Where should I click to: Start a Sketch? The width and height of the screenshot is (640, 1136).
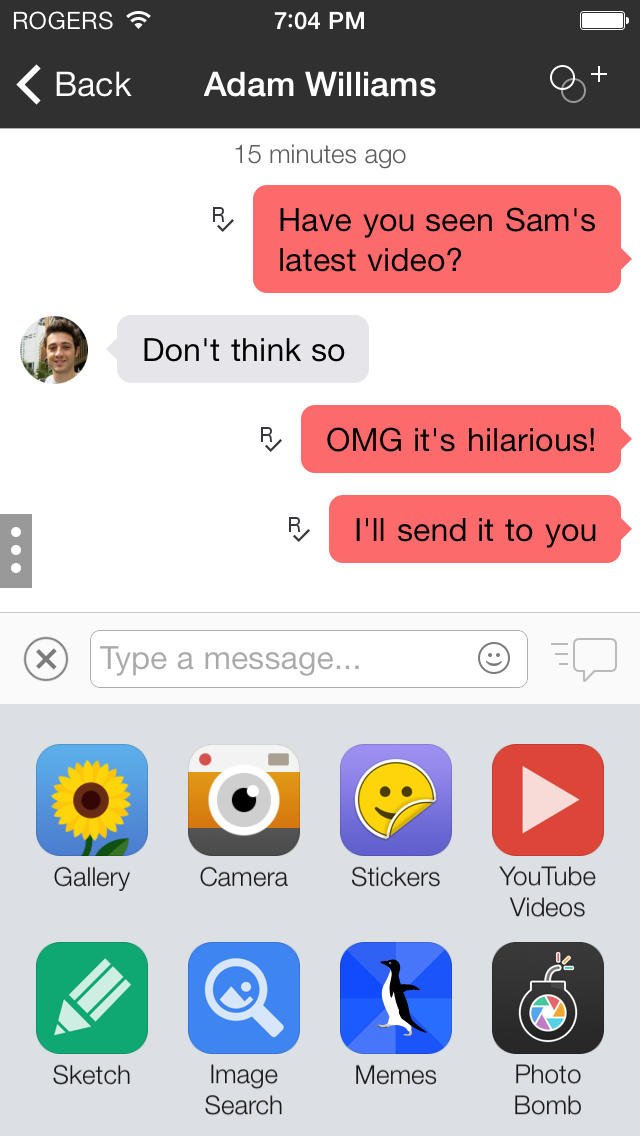[92, 998]
